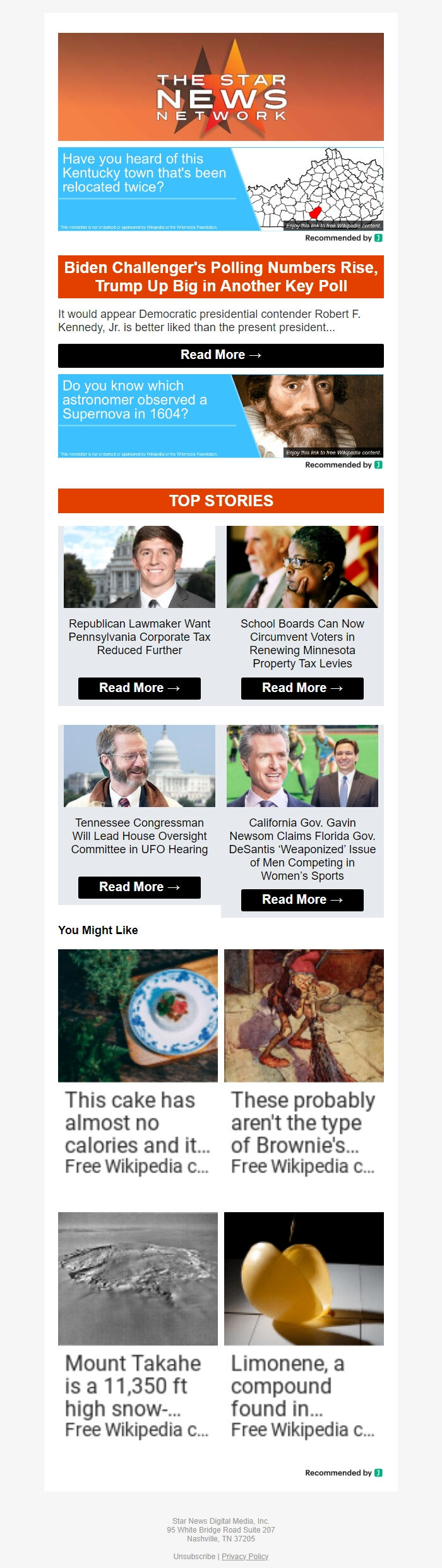Read more on Newsom and DeSantis story
Viewport: 442px width, 1568px height.
click(x=302, y=900)
